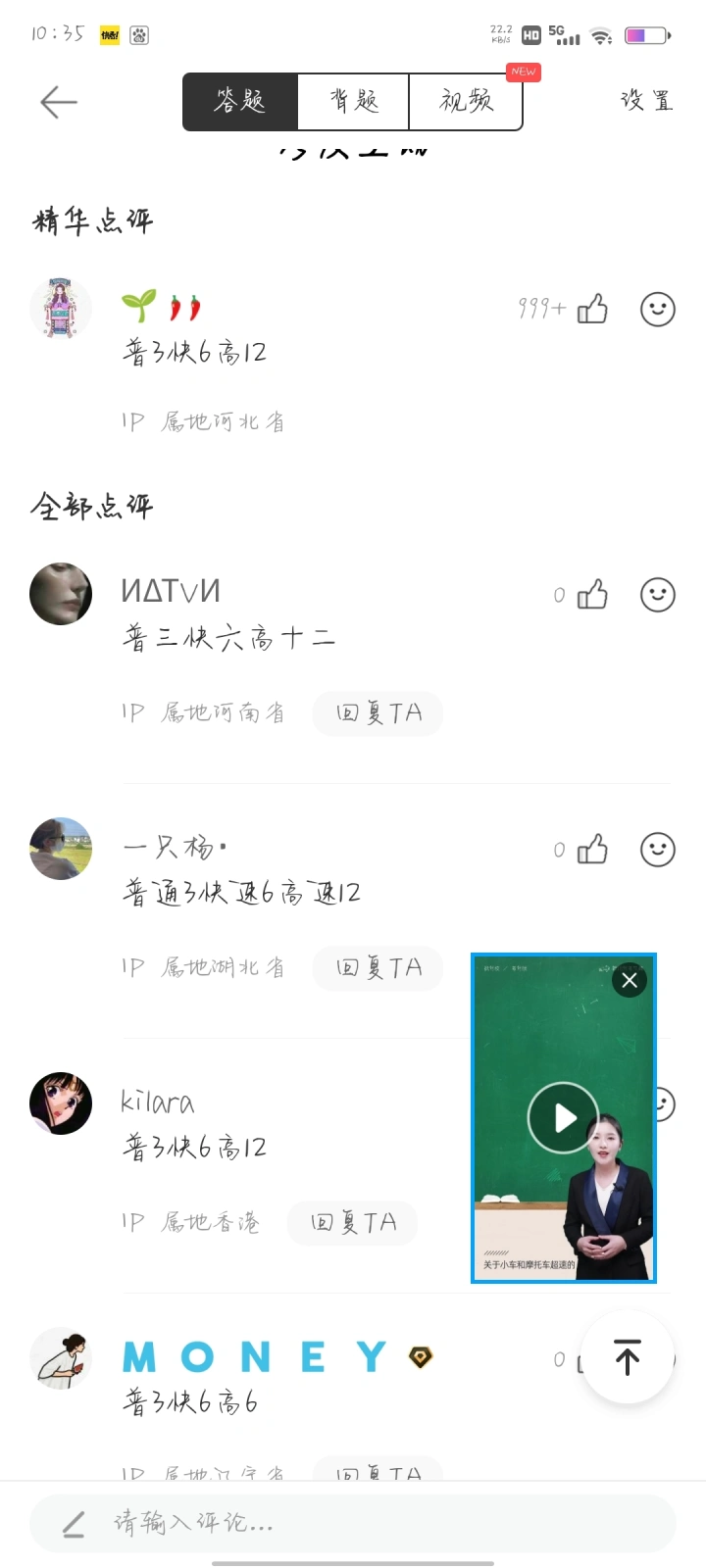Tap the comment input field 请输入评论
Image resolution: width=706 pixels, height=1568 pixels.
click(353, 1523)
